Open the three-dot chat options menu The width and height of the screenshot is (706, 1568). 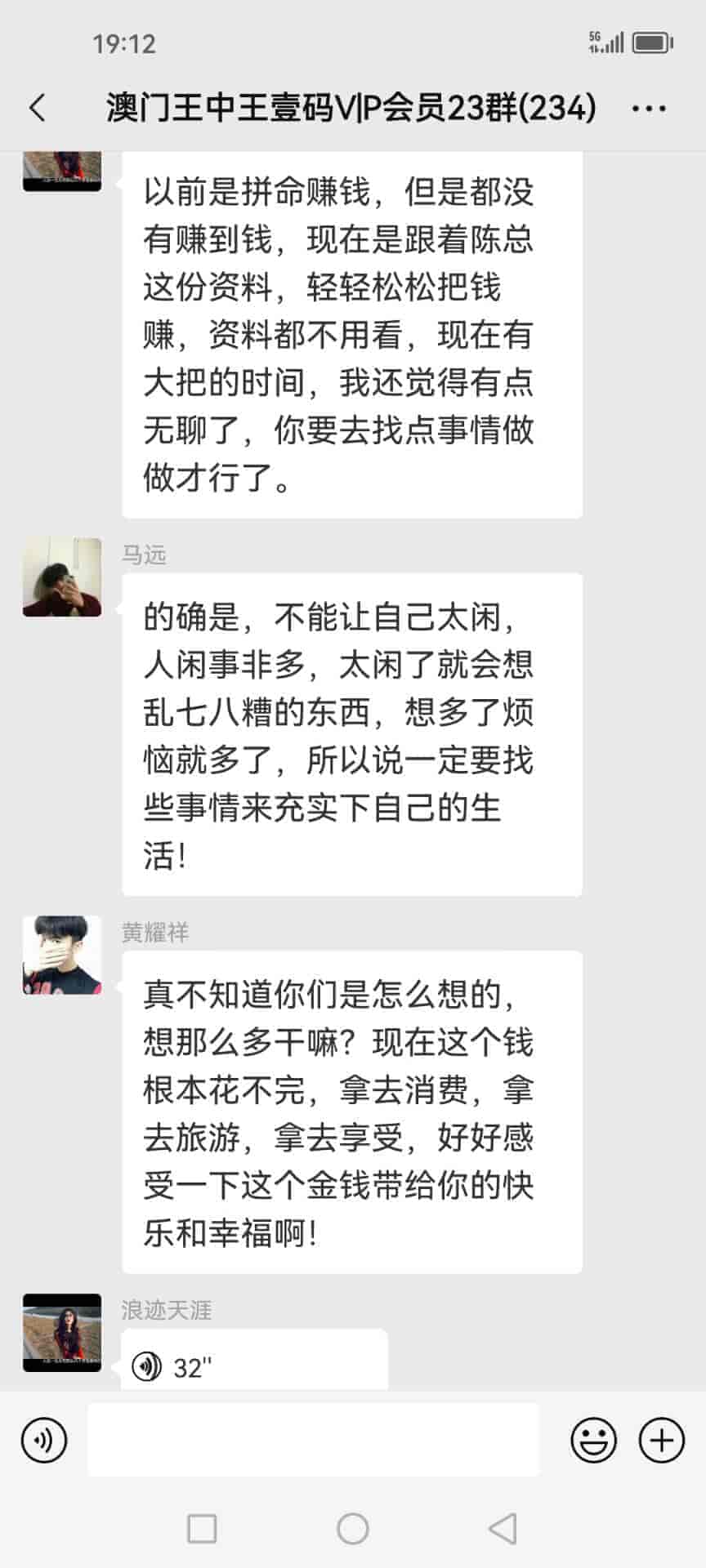click(649, 108)
